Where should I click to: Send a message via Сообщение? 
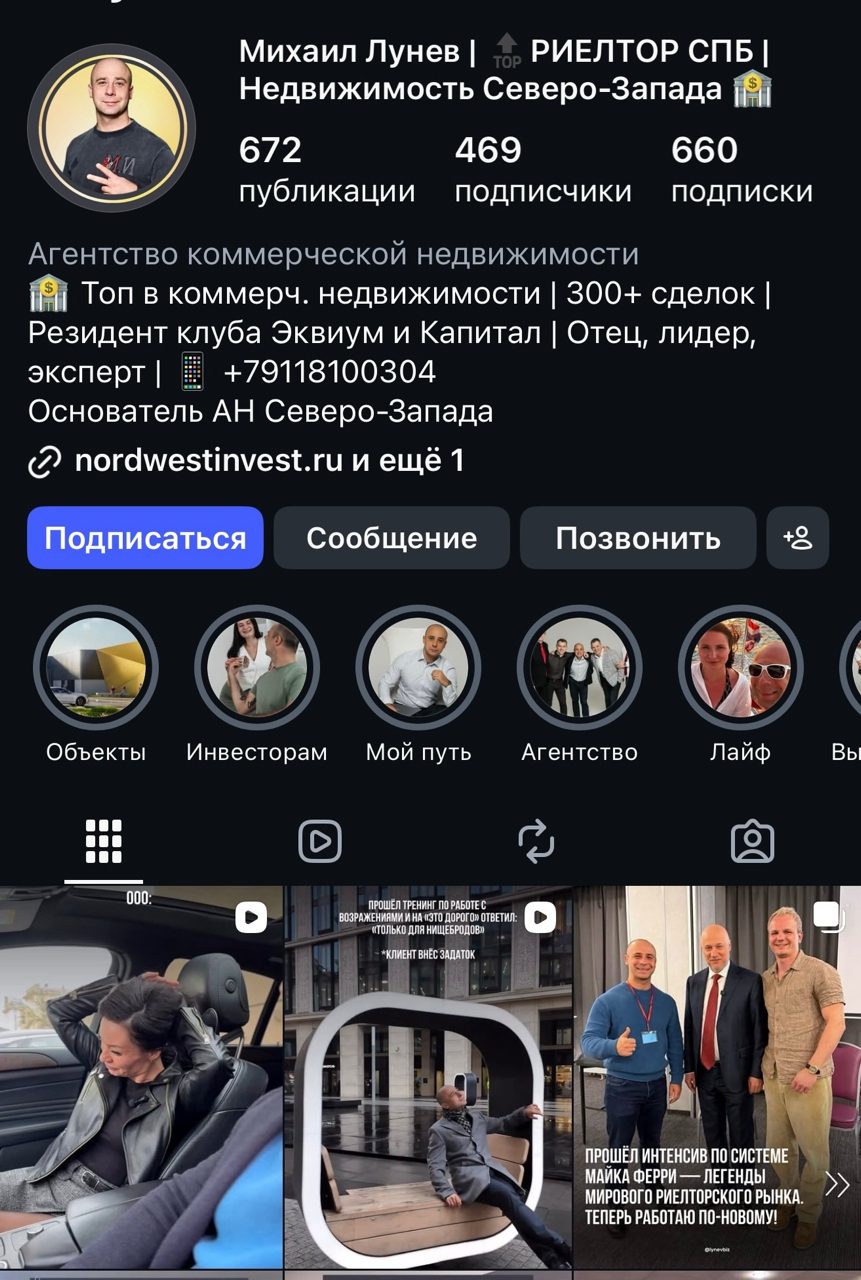(391, 538)
